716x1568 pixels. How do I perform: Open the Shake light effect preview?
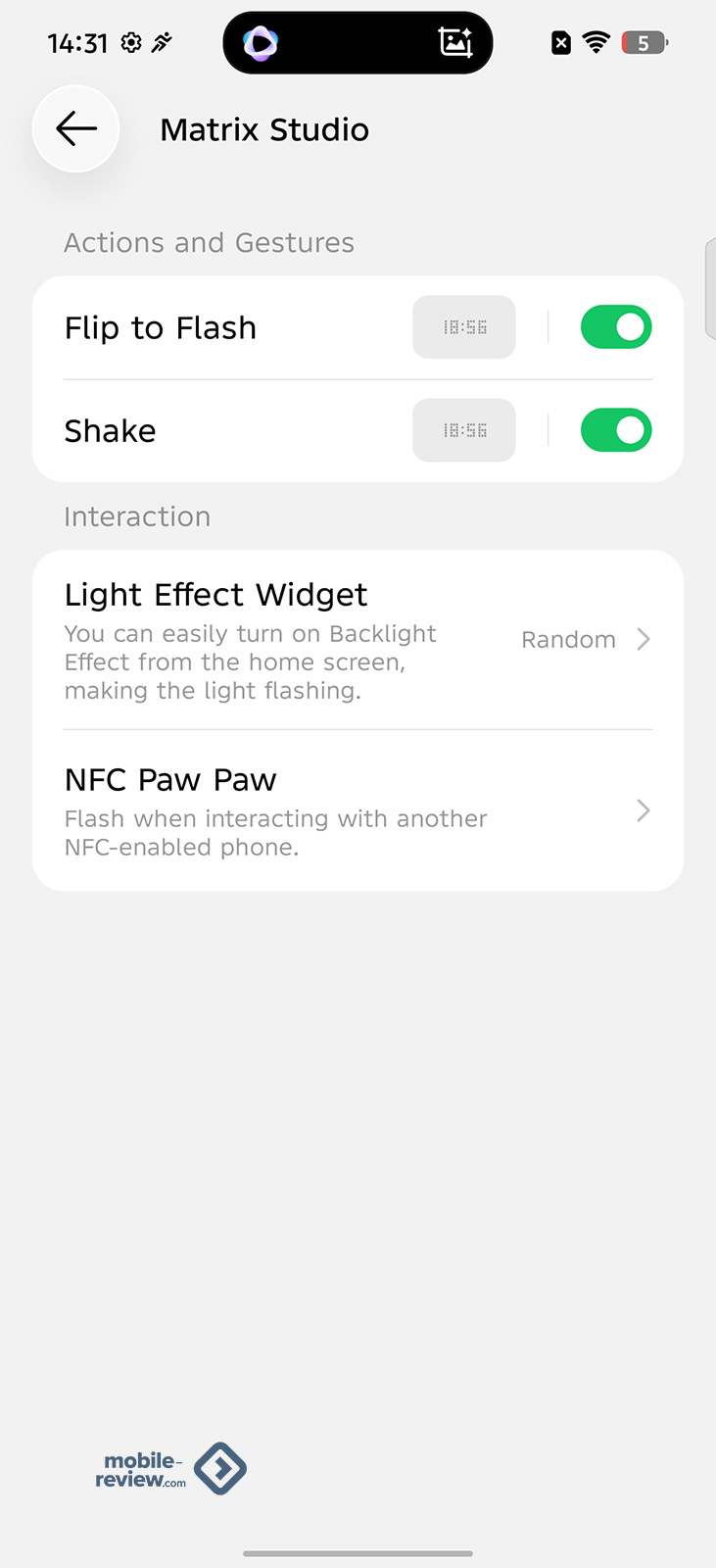(x=463, y=430)
